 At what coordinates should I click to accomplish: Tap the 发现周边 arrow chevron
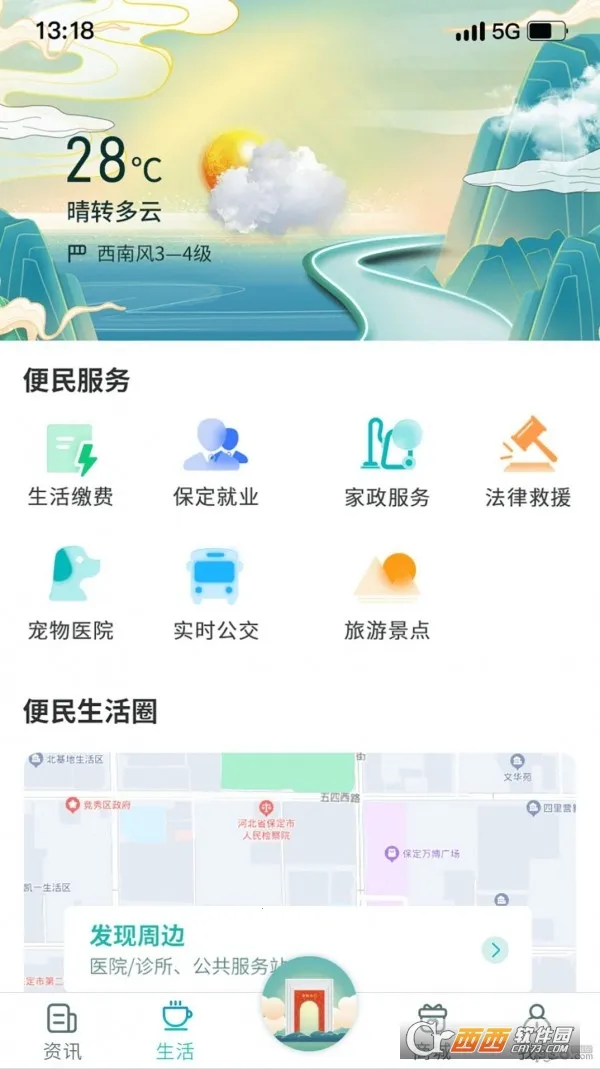[x=495, y=949]
